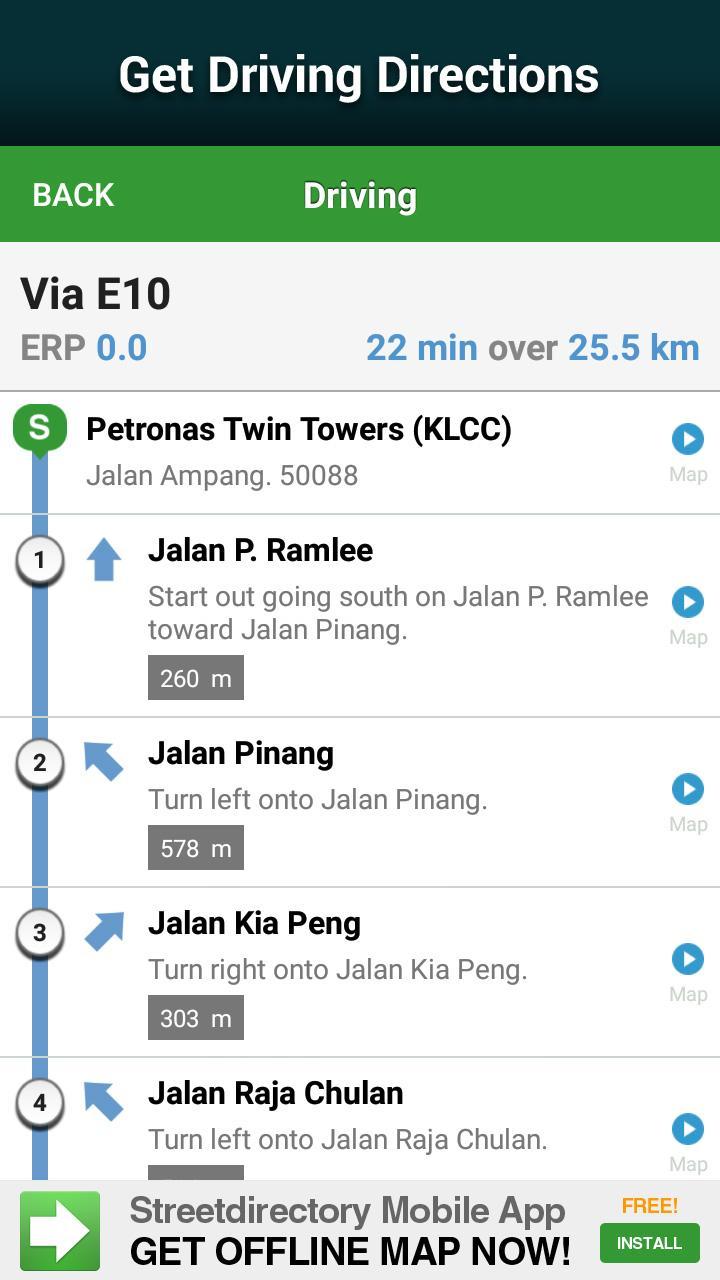Go BACK to the previous screen
This screenshot has height=1280, width=720.
[x=71, y=195]
